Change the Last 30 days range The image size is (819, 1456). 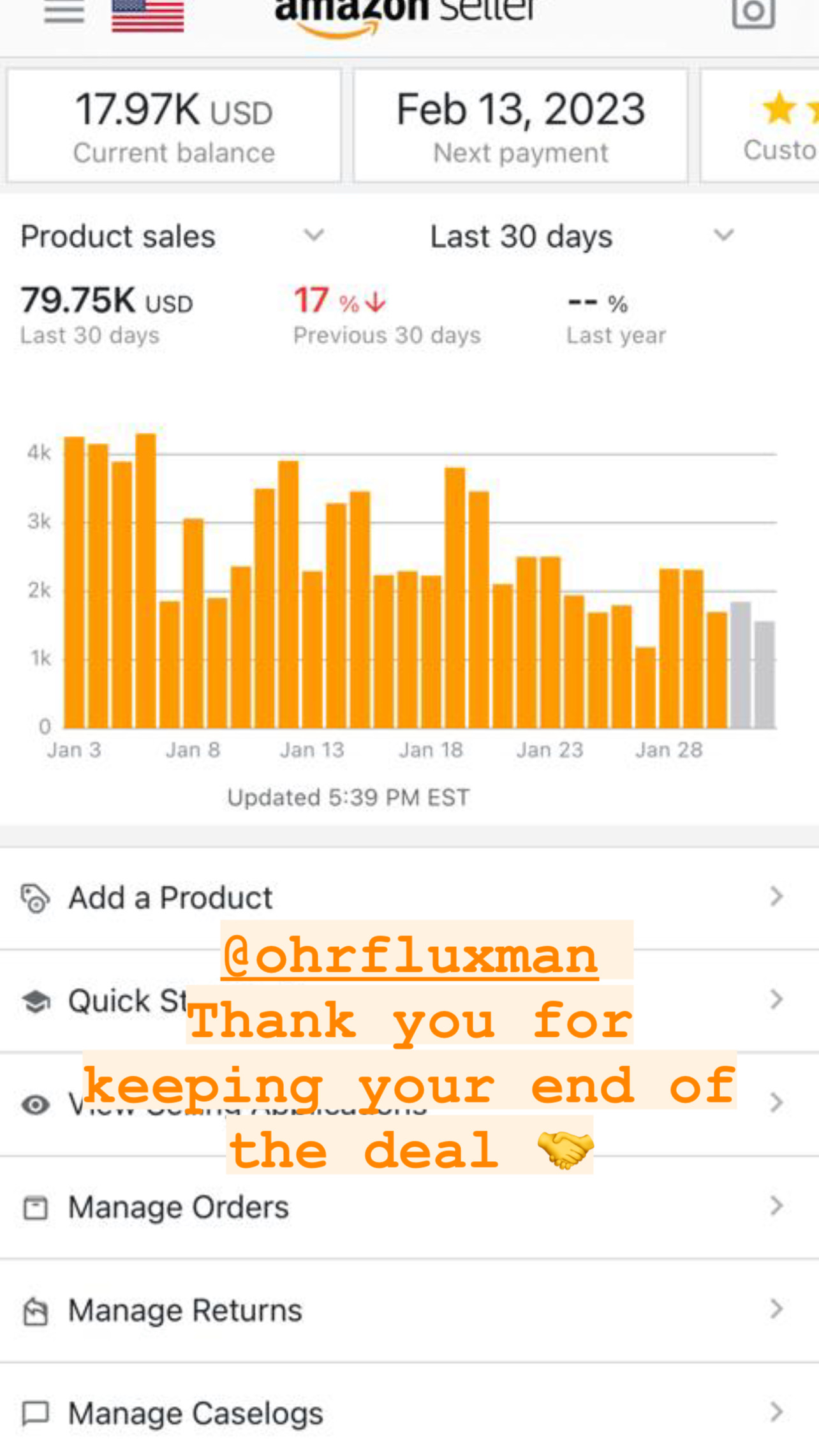click(580, 237)
